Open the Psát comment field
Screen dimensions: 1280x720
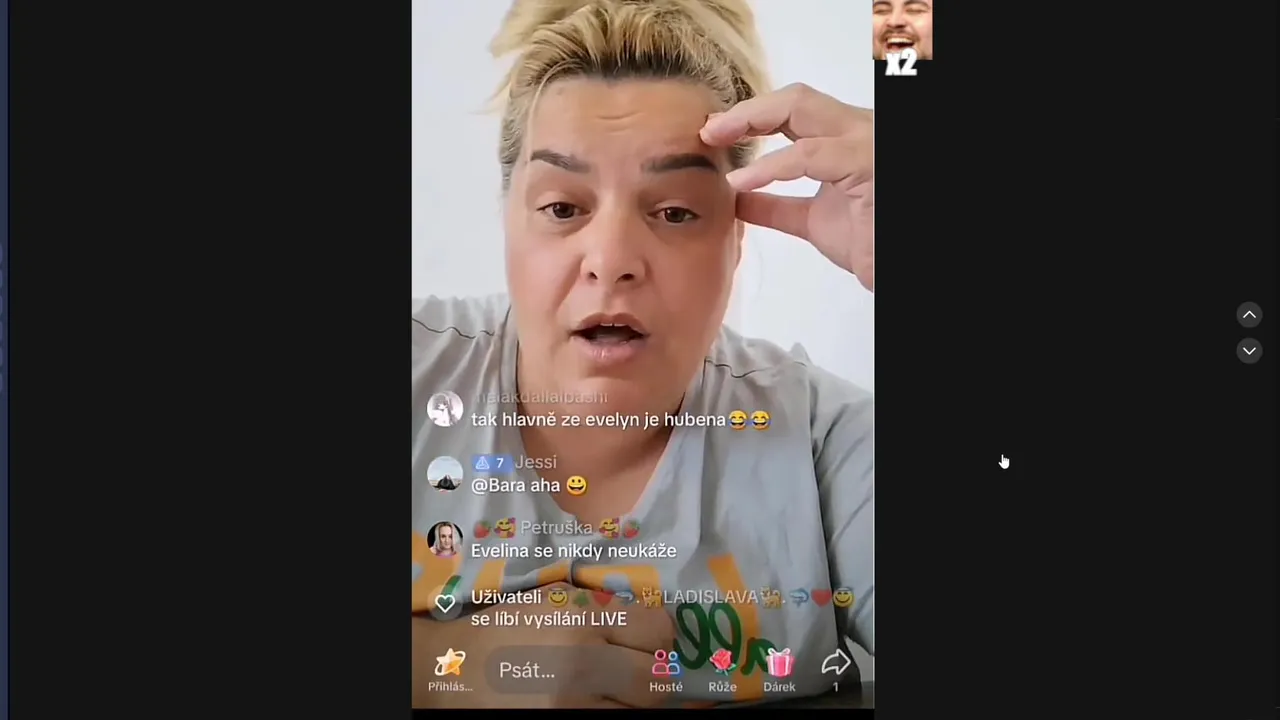(x=560, y=670)
